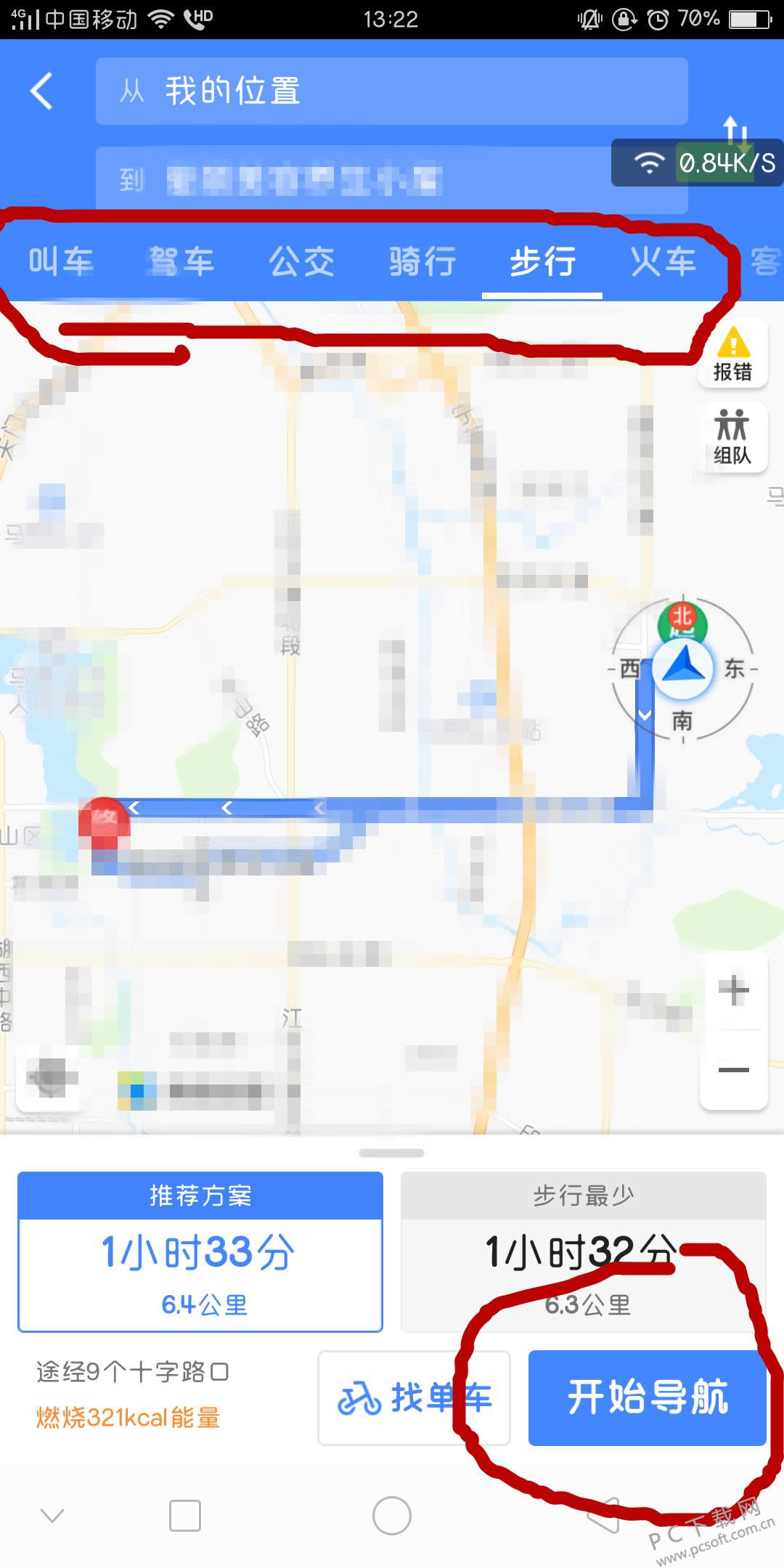784x1568 pixels.
Task: Swap start and destination locations
Action: (736, 131)
